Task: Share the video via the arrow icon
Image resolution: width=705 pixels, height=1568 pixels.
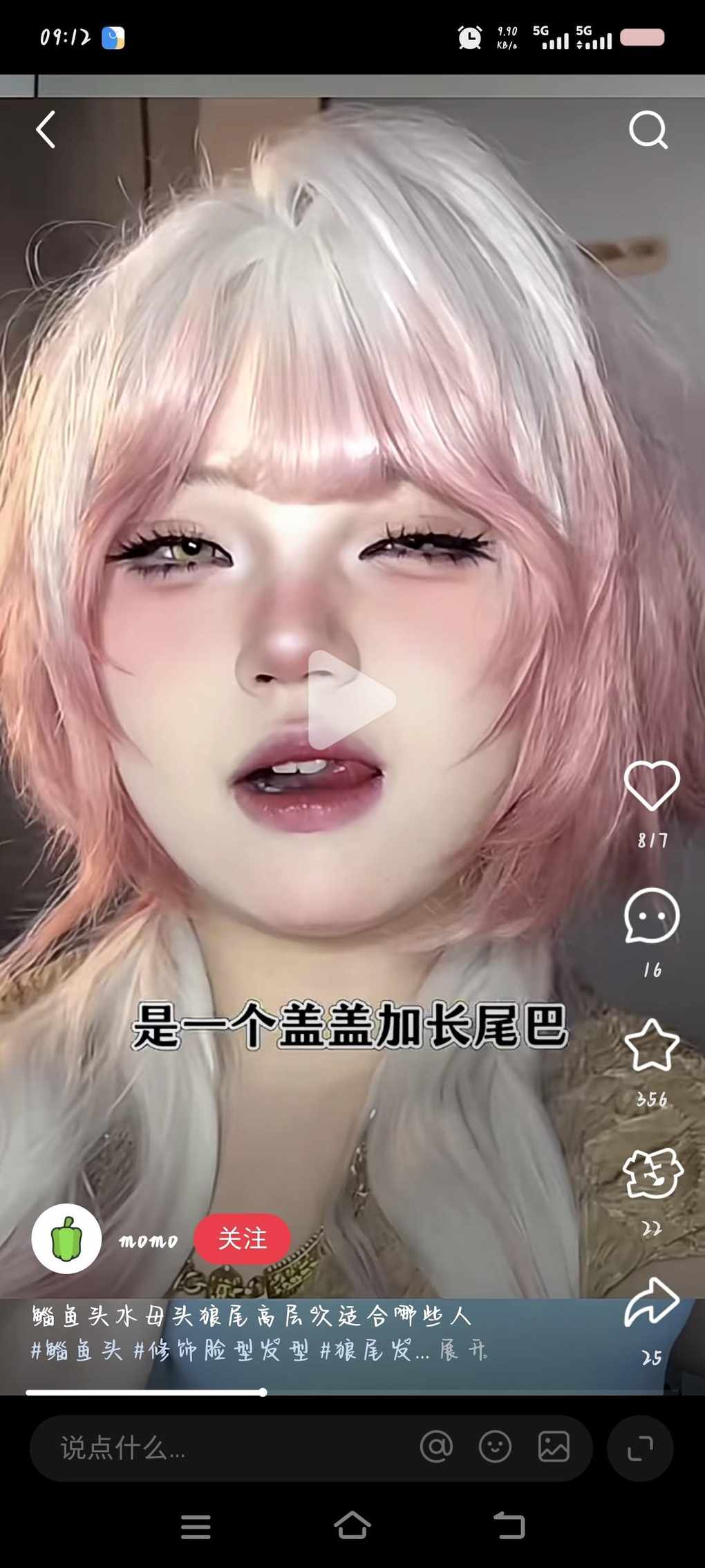Action: click(x=652, y=1302)
